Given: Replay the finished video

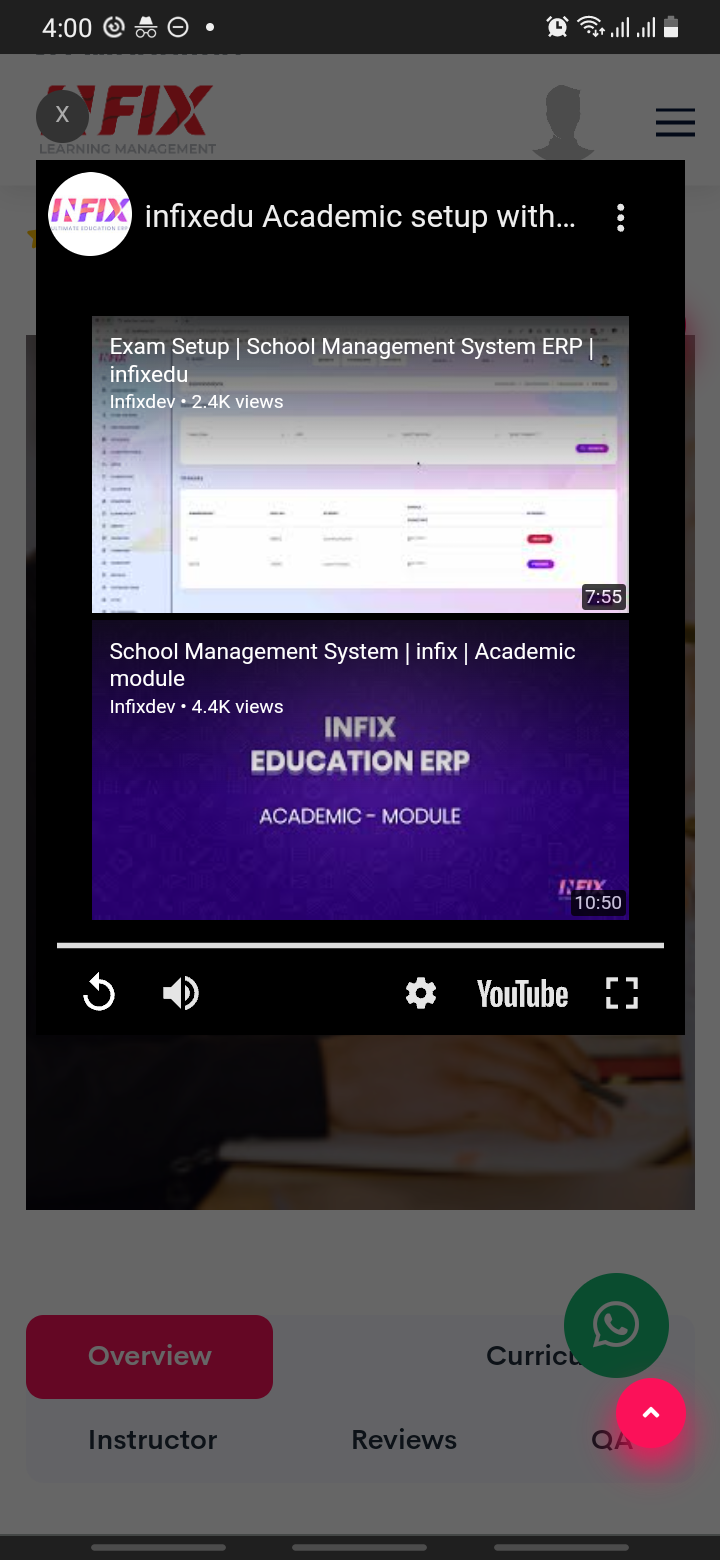Looking at the screenshot, I should pyautogui.click(x=99, y=993).
